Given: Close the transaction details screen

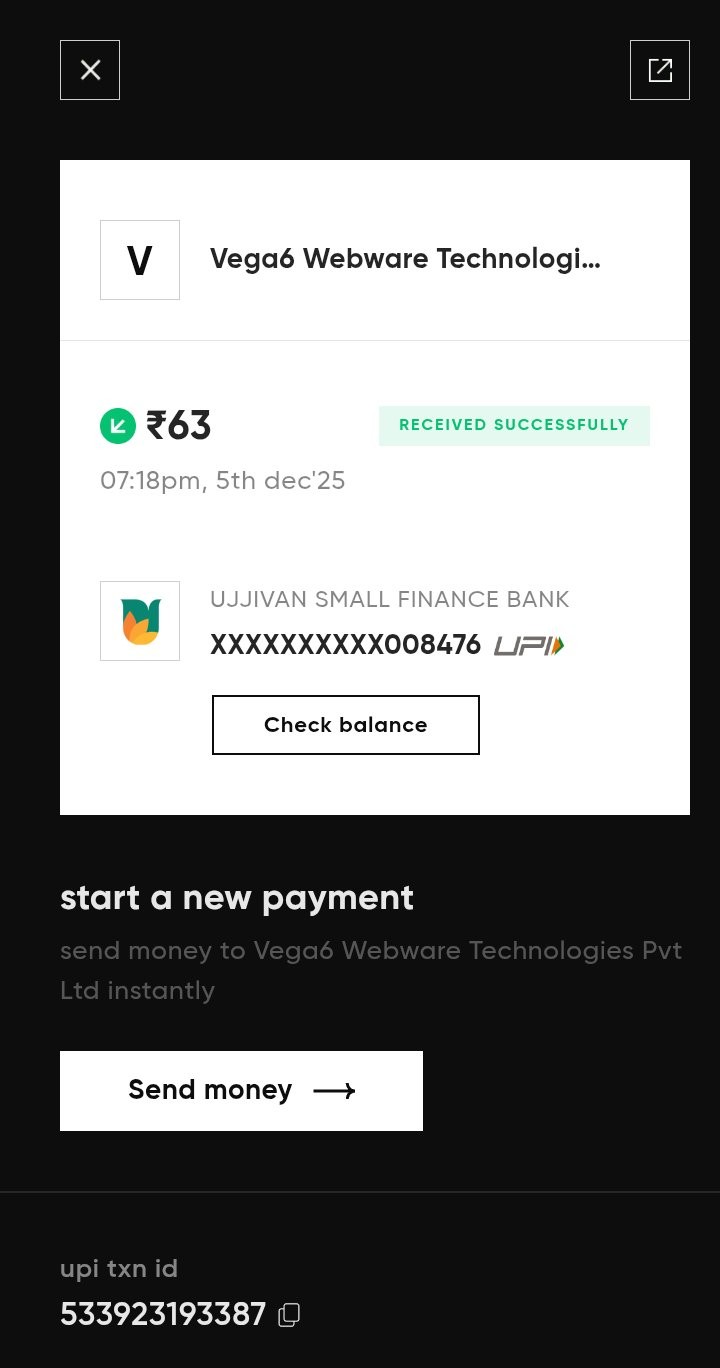Looking at the screenshot, I should (90, 70).
